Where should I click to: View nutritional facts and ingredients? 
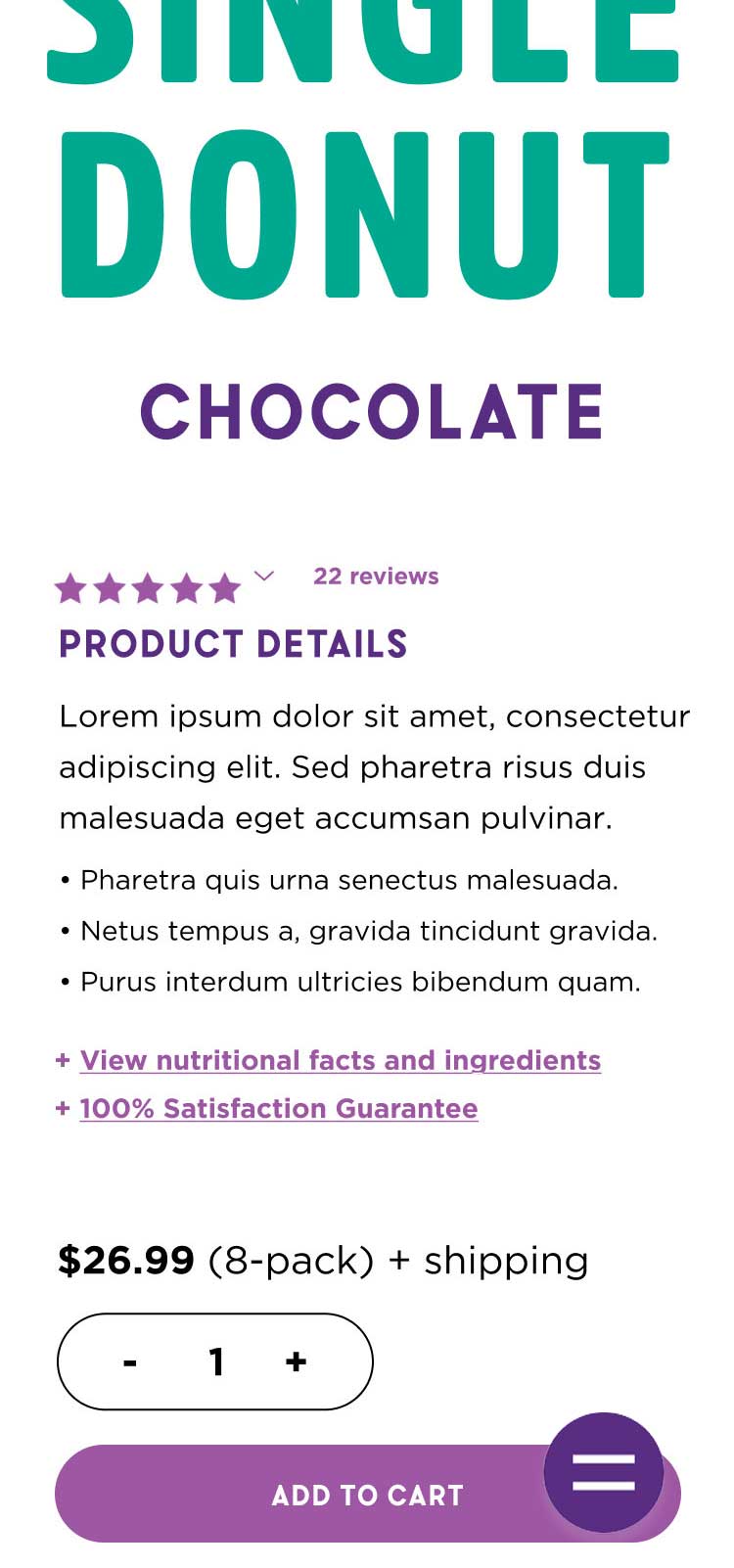[340, 1061]
